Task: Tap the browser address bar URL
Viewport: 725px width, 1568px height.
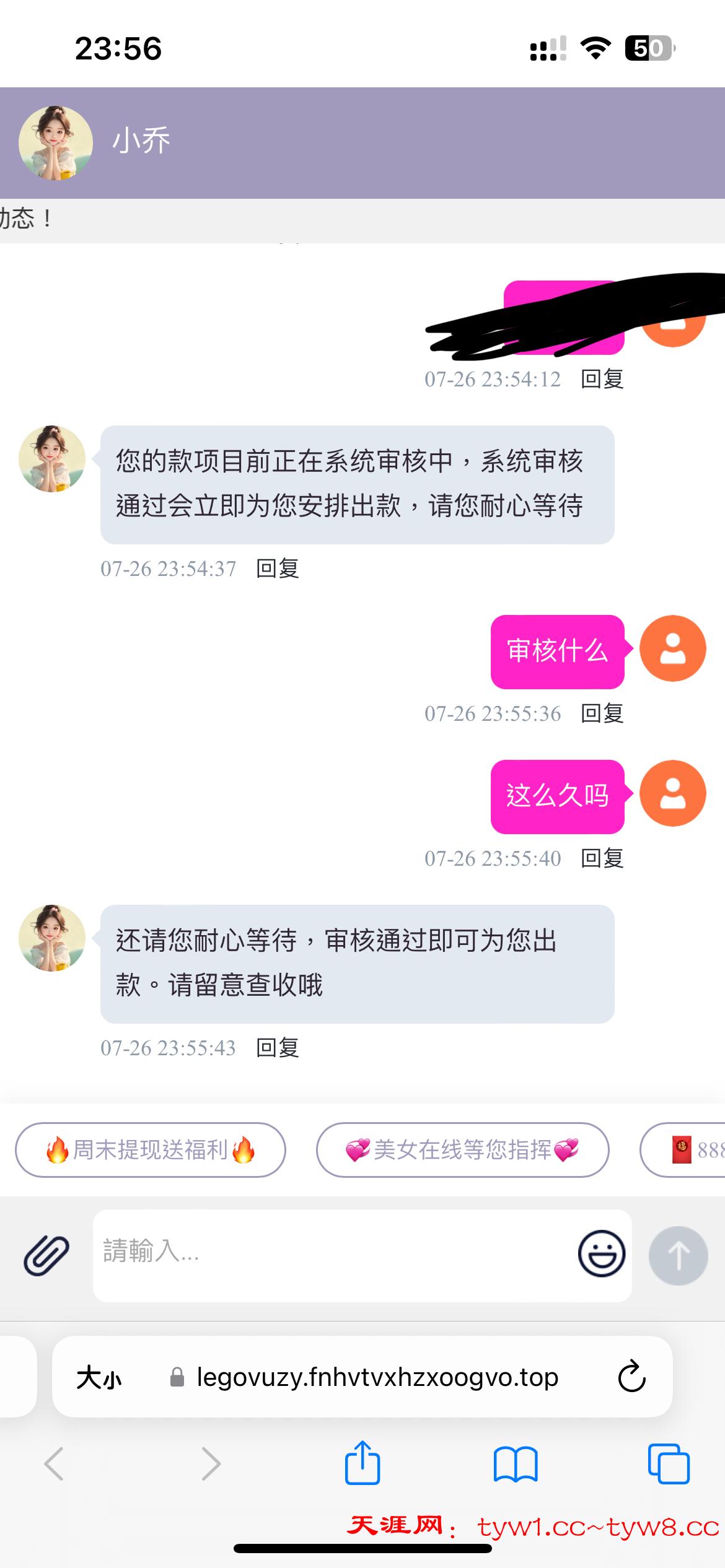Action: (x=377, y=1377)
